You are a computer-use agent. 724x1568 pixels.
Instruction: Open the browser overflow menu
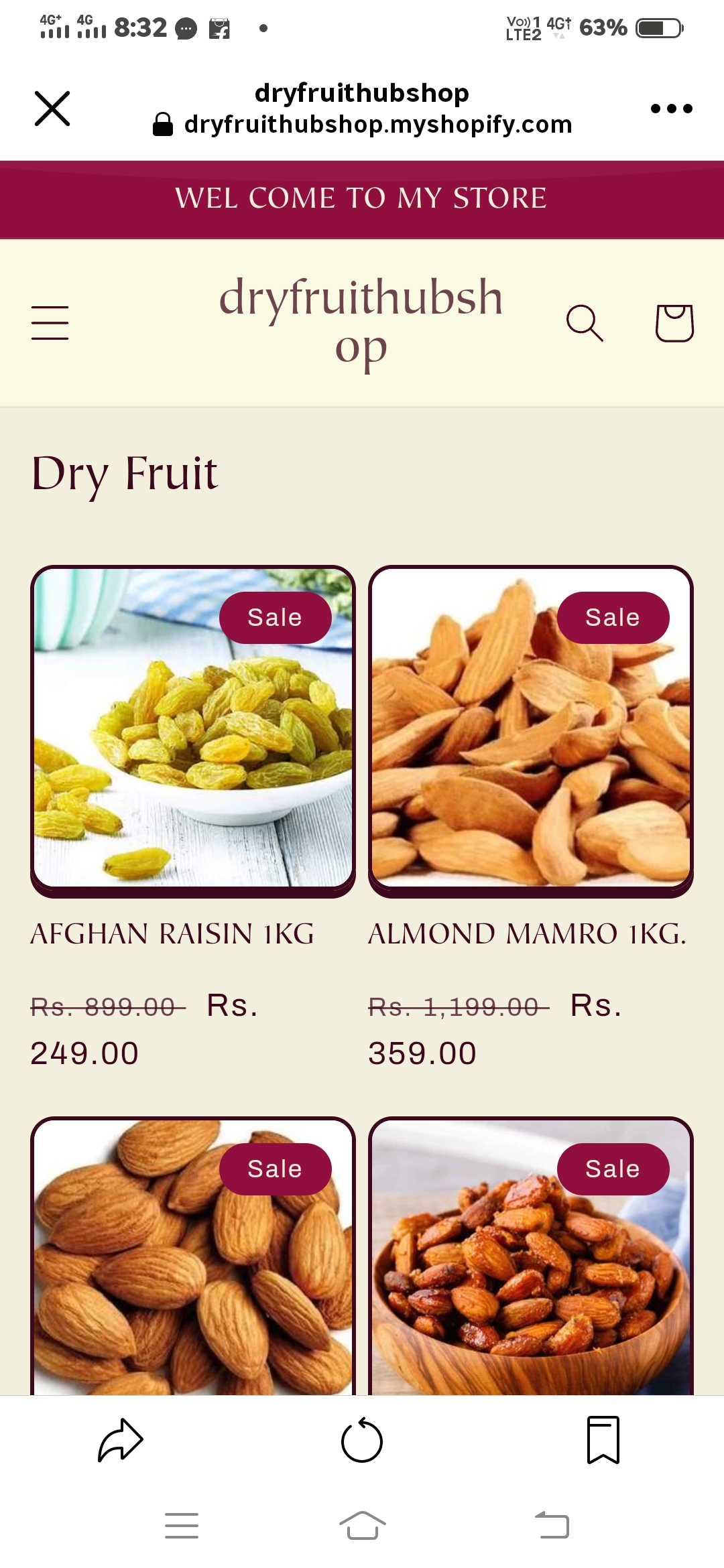pyautogui.click(x=671, y=109)
